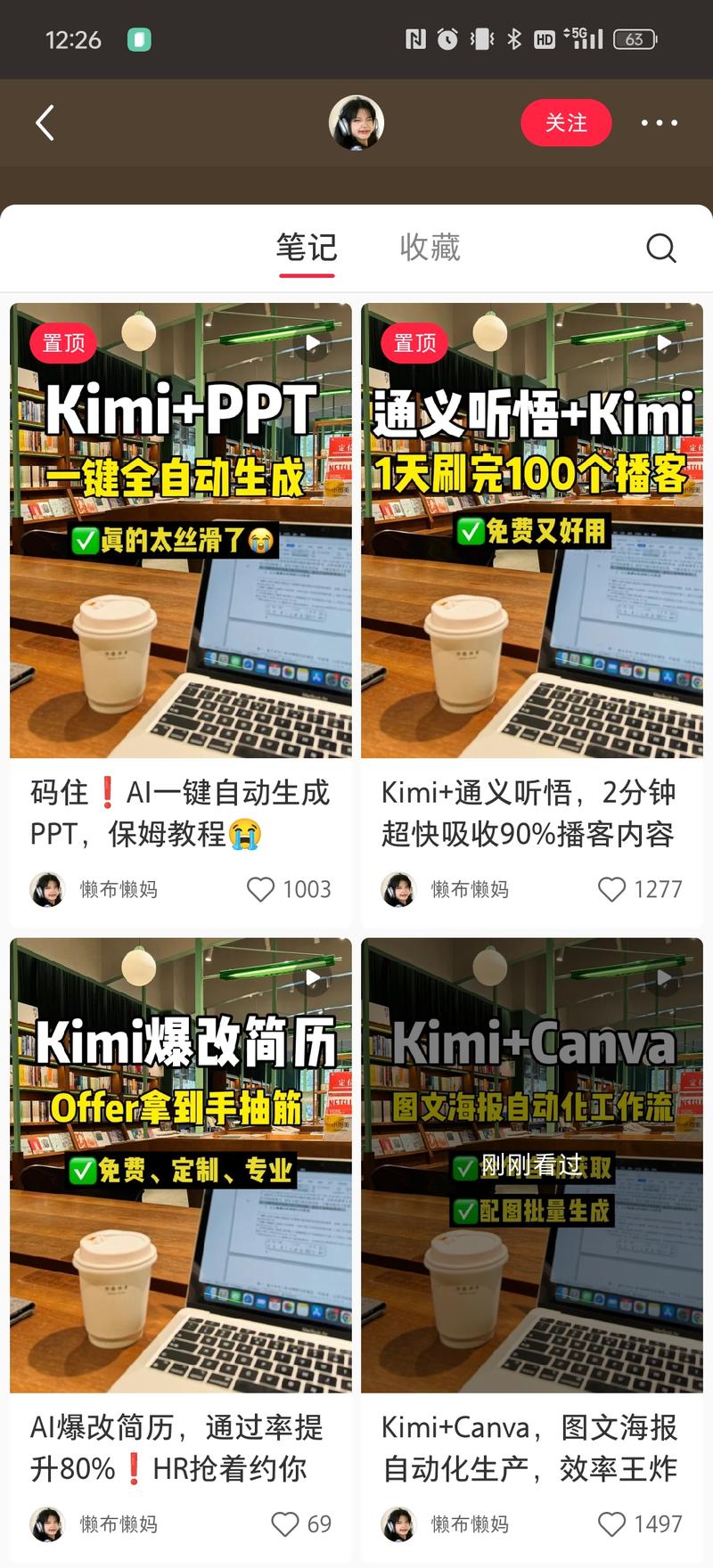The width and height of the screenshot is (713, 1568).
Task: Tap the back arrow at top left
Action: pyautogui.click(x=44, y=123)
